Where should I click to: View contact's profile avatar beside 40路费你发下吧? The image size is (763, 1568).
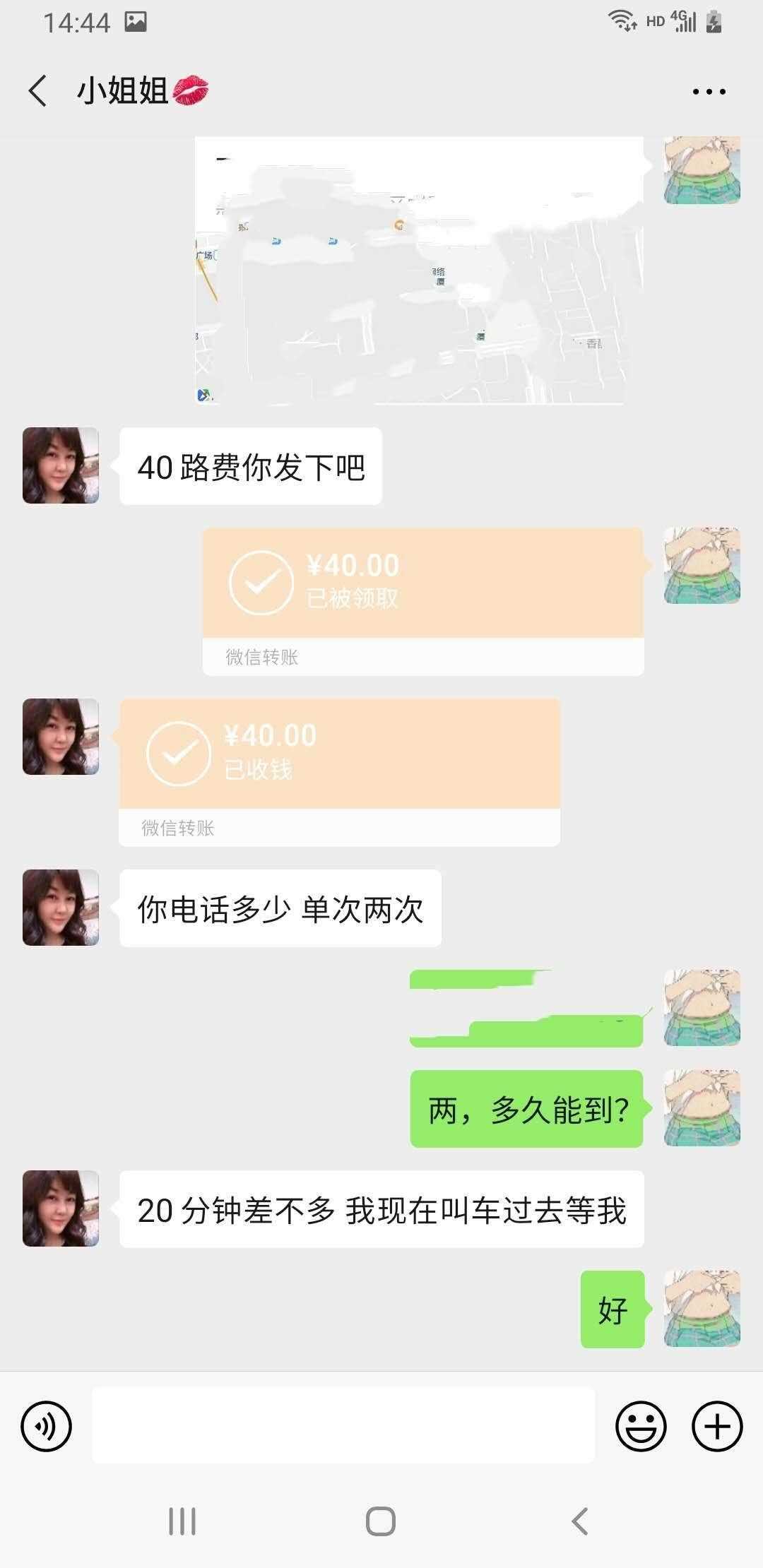tap(61, 465)
